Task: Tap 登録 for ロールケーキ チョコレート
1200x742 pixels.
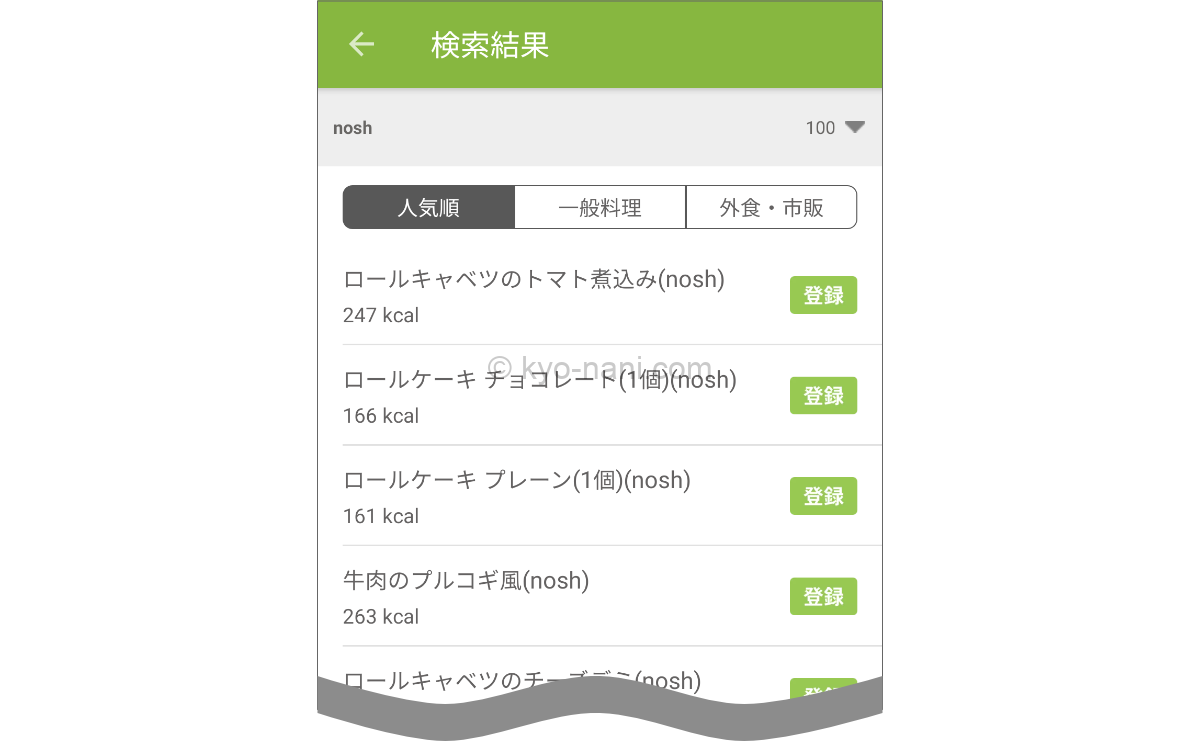Action: [x=823, y=396]
